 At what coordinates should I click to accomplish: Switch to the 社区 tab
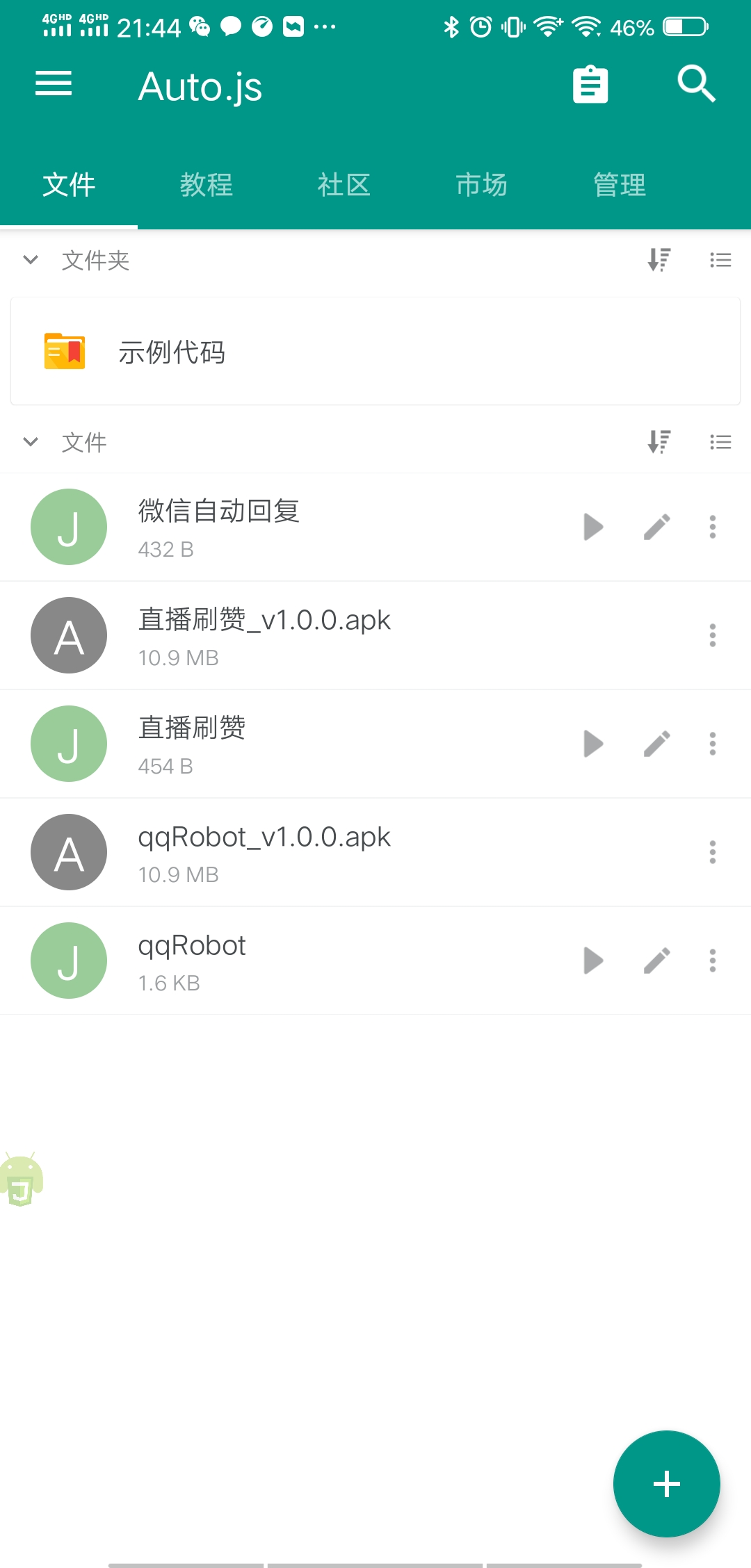click(x=344, y=185)
